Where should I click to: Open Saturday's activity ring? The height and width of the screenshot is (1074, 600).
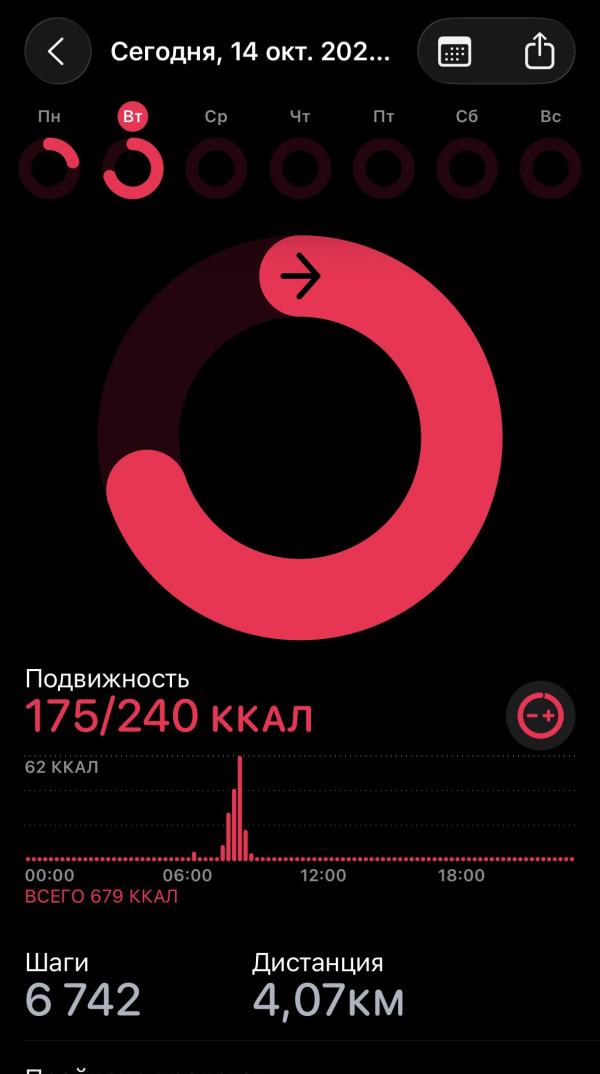[x=467, y=167]
